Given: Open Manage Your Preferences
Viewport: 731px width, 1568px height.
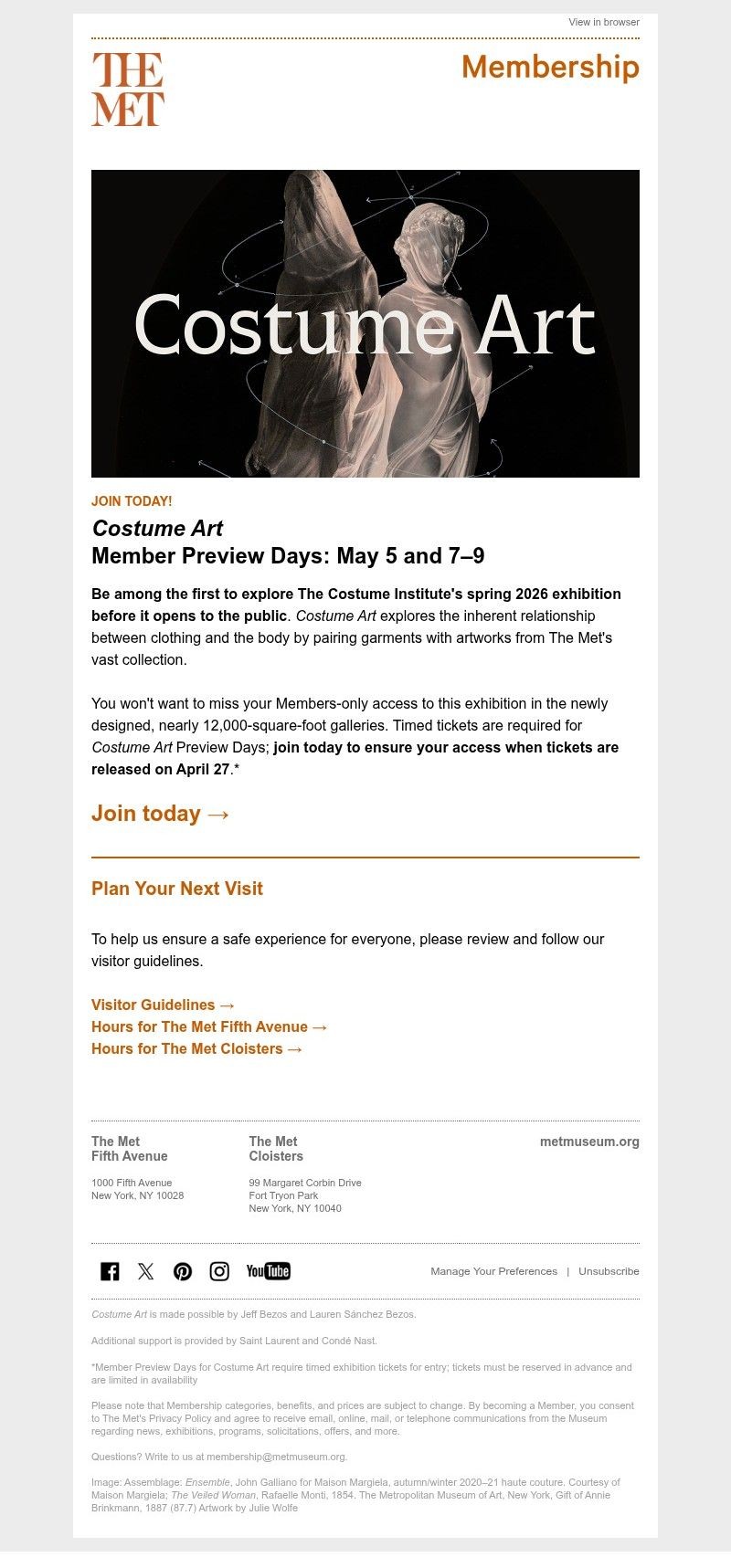Looking at the screenshot, I should point(494,1270).
